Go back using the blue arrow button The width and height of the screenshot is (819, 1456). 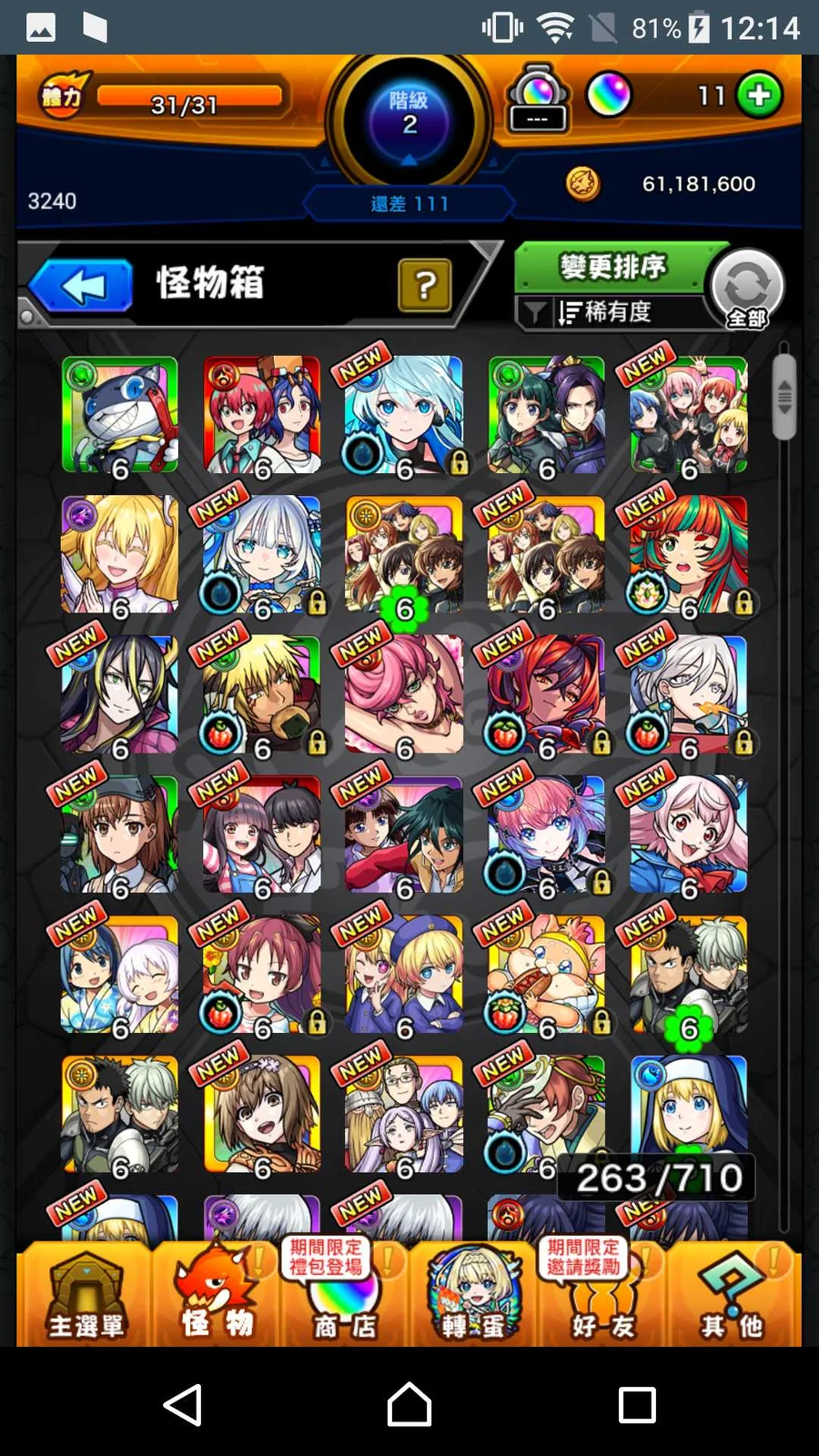pyautogui.click(x=82, y=287)
